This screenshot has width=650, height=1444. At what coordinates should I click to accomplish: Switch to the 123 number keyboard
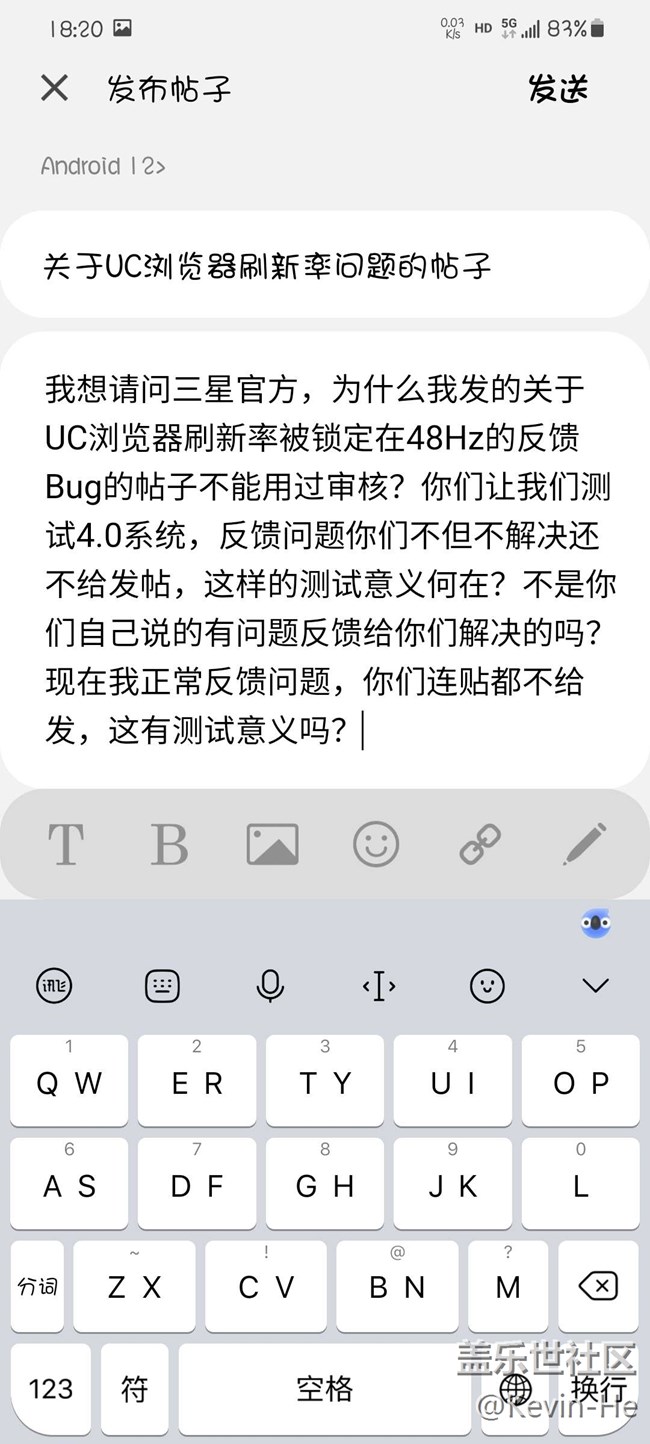click(51, 1389)
